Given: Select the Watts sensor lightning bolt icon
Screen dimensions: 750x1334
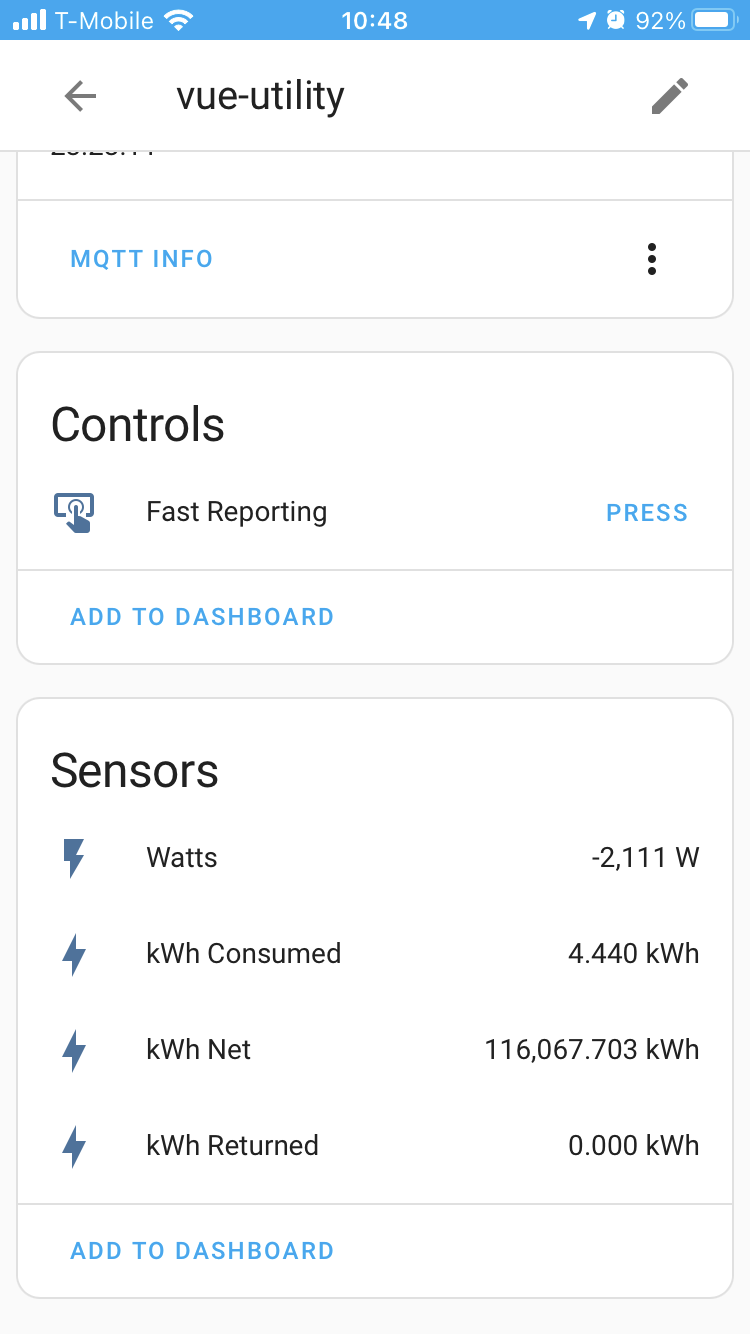Looking at the screenshot, I should [x=73, y=857].
